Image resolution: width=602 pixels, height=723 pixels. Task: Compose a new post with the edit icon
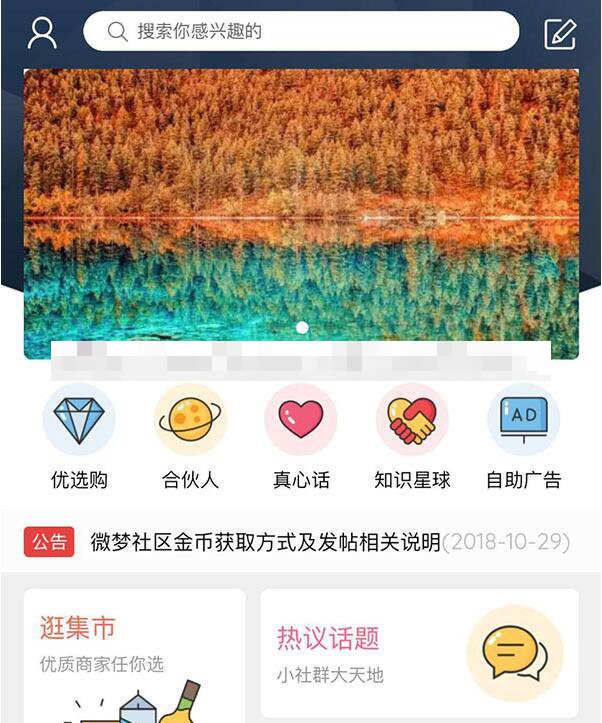click(x=560, y=33)
